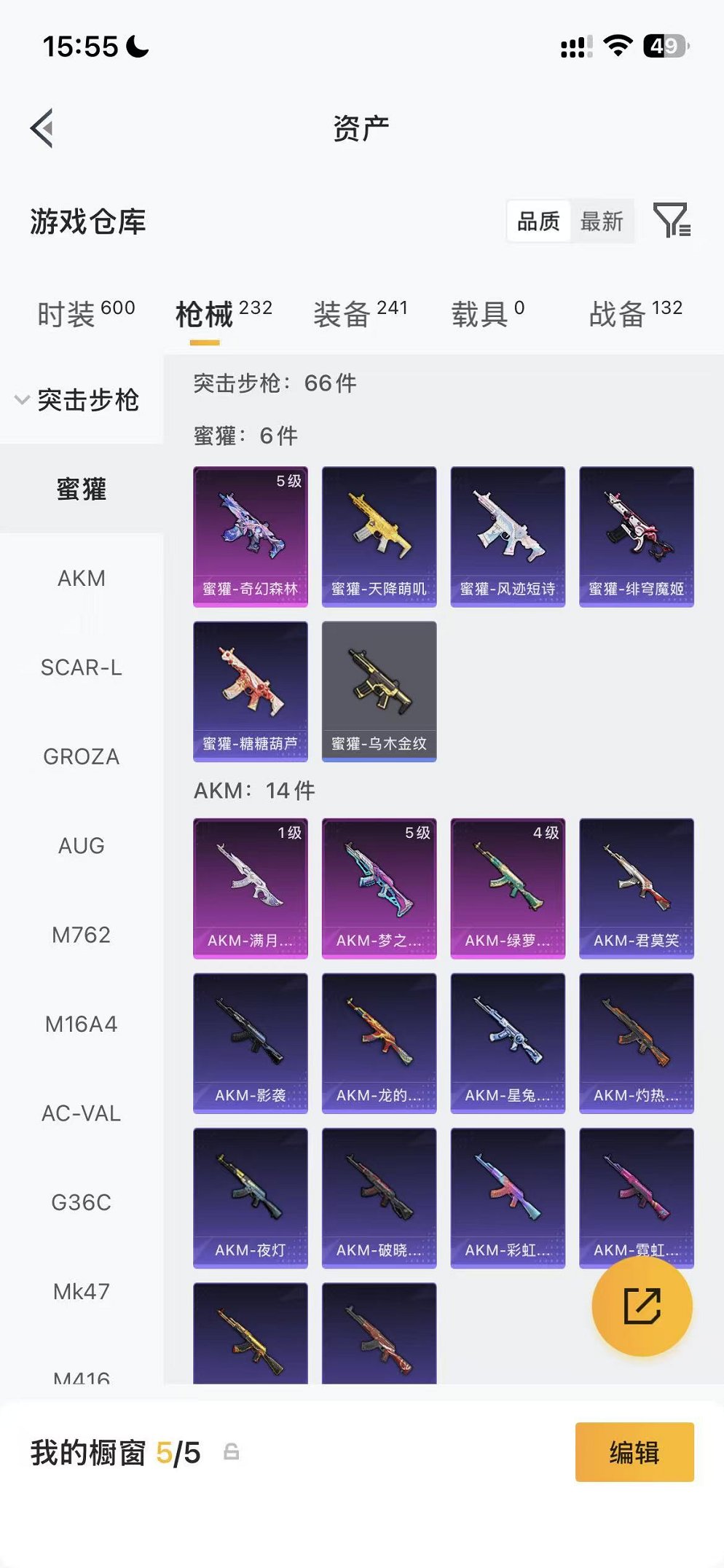
Task: Switch to the 时装 tab
Action: click(x=86, y=314)
